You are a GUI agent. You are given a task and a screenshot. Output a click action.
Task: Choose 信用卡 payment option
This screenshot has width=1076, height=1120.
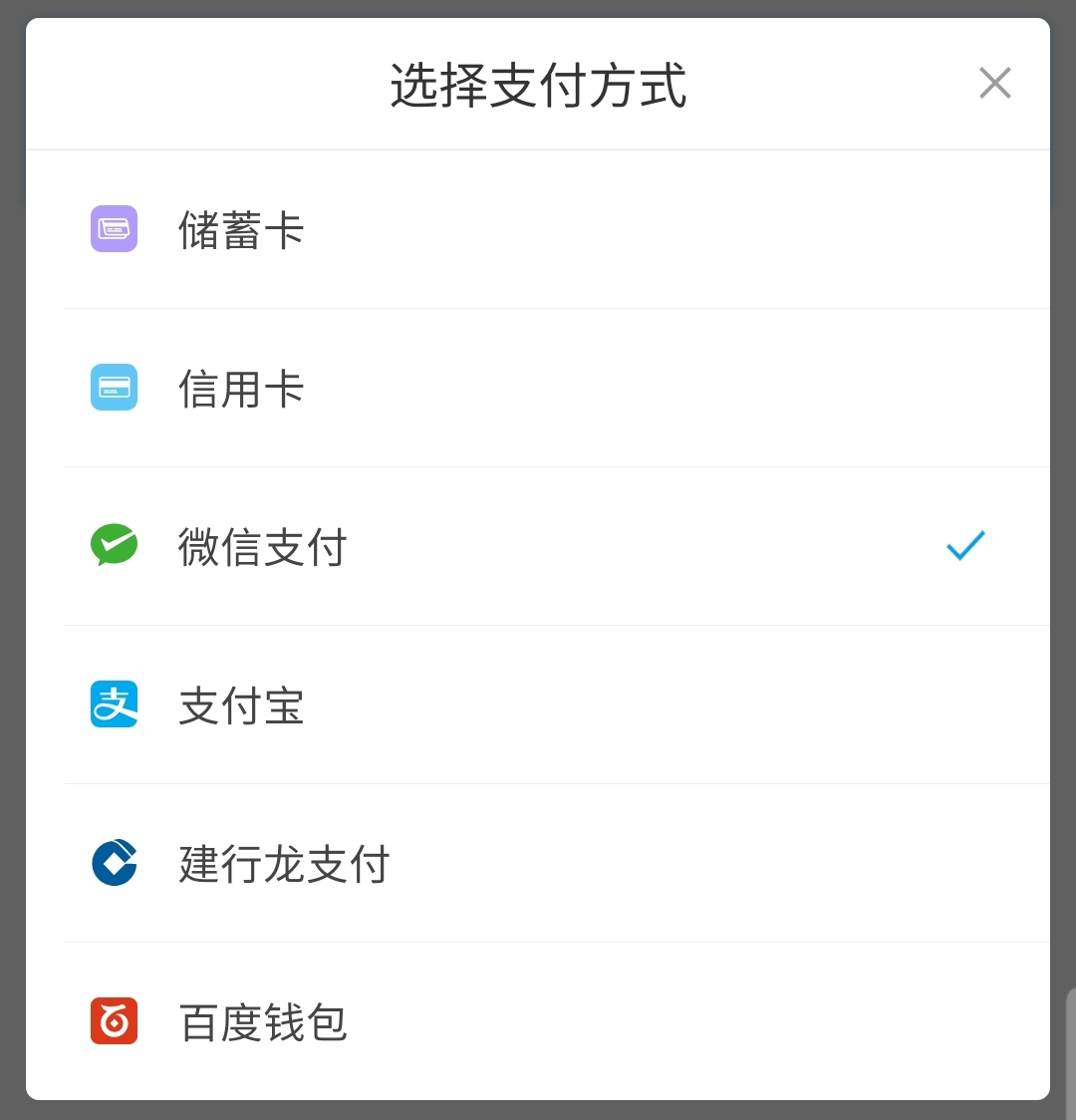pyautogui.click(x=241, y=389)
